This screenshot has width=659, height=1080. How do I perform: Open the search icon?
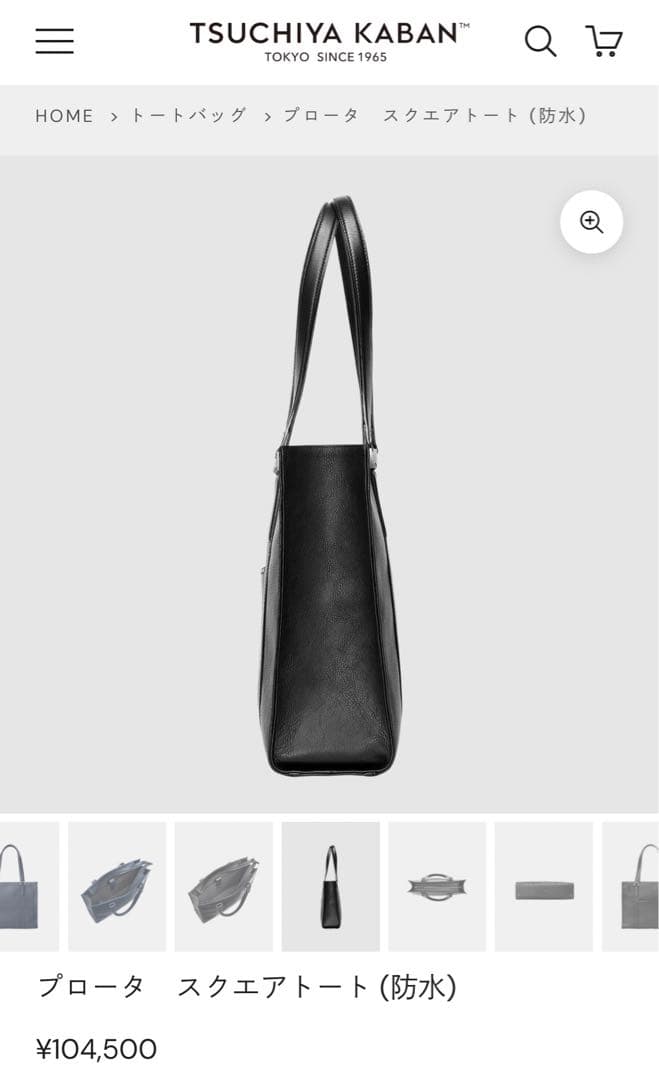point(540,41)
